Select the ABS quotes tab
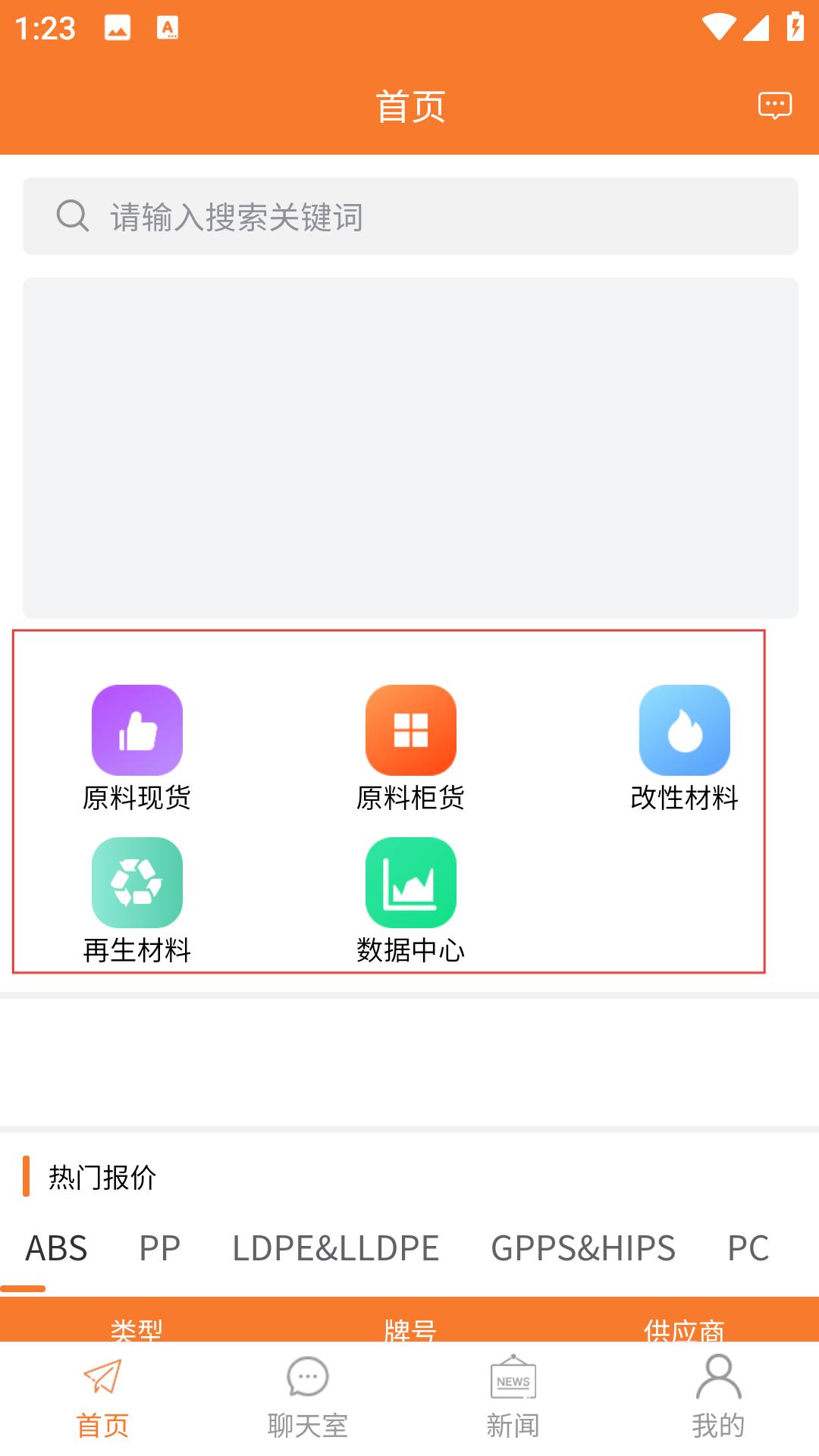Image resolution: width=819 pixels, height=1456 pixels. coord(56,1248)
